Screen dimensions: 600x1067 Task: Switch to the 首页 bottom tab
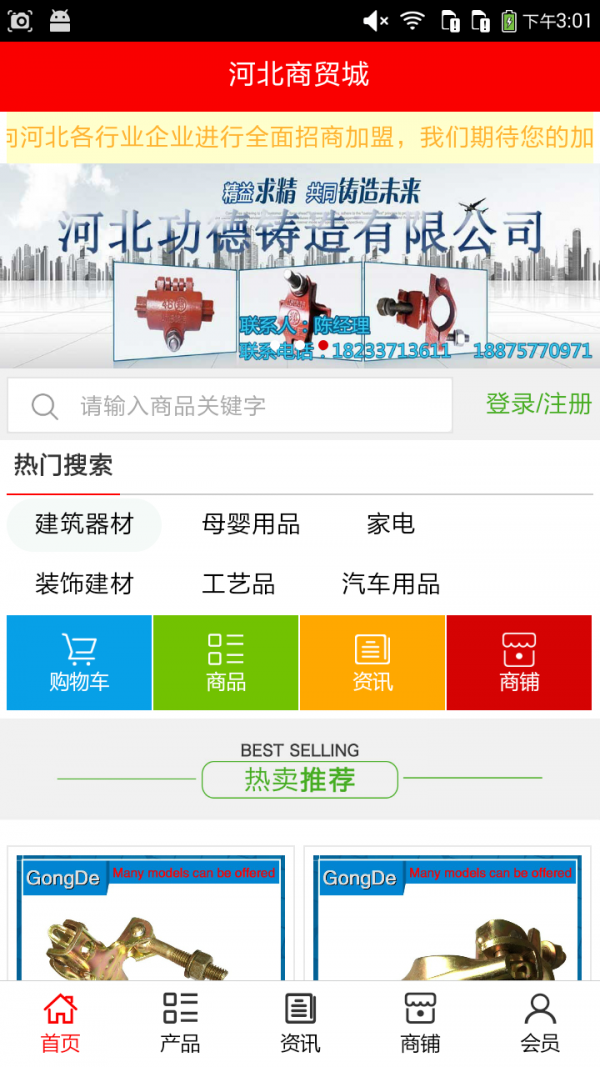60,1023
